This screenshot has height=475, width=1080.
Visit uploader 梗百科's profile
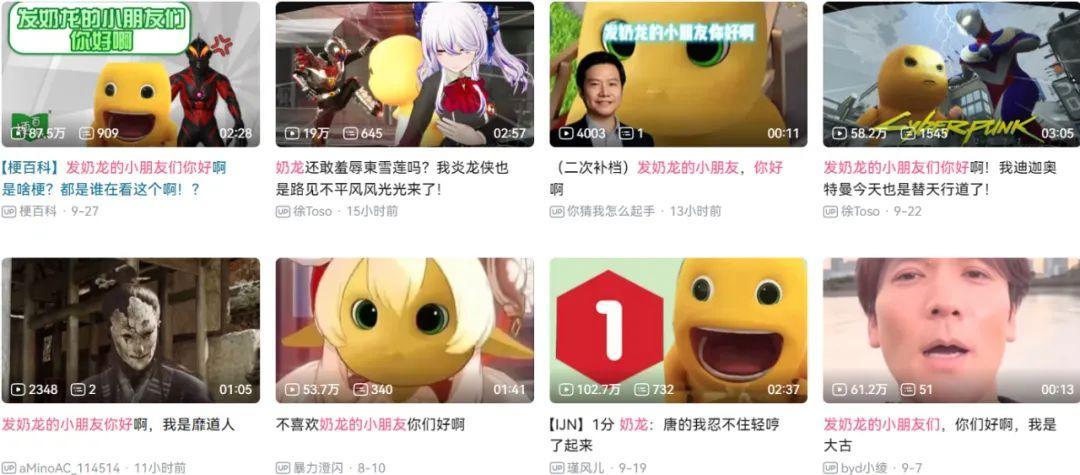pos(38,212)
